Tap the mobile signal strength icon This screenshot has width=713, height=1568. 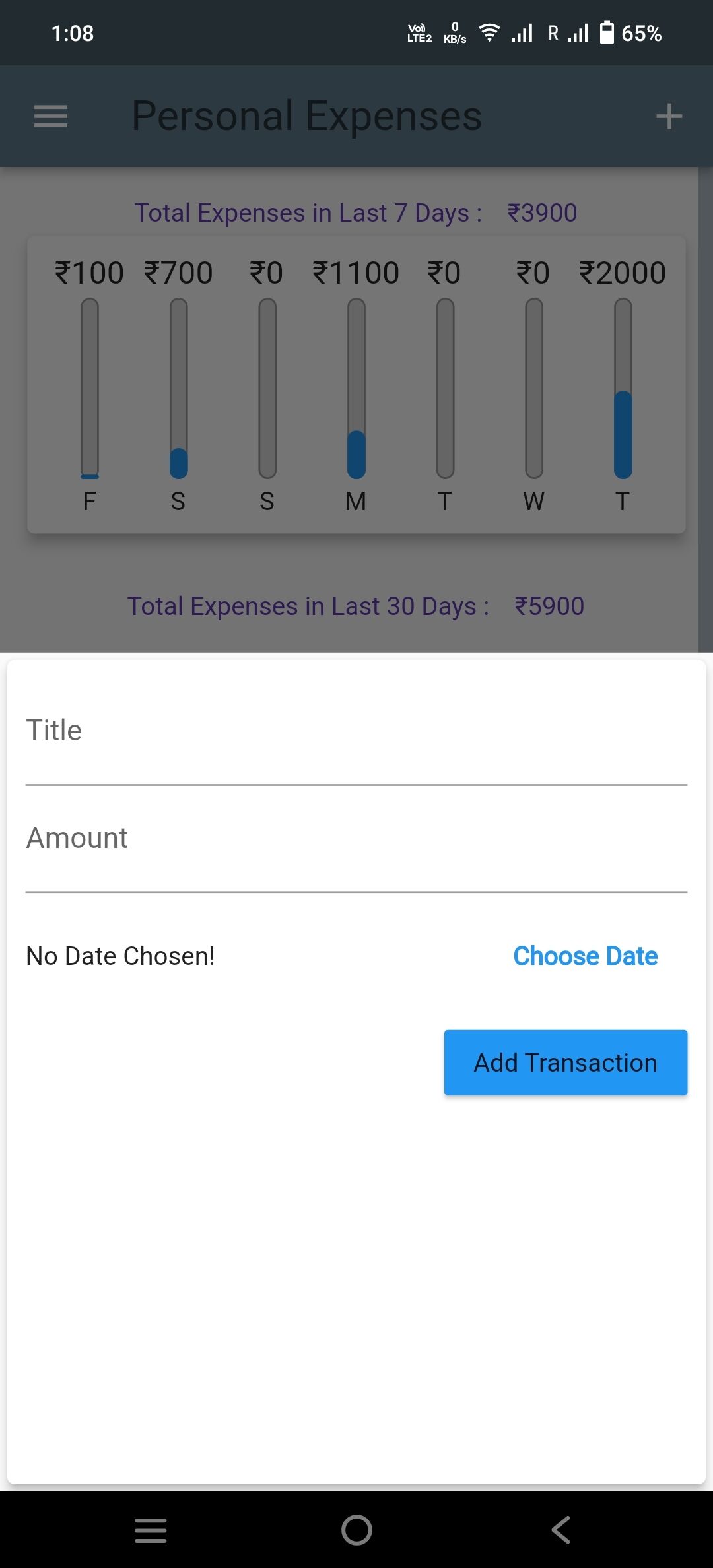pyautogui.click(x=522, y=33)
